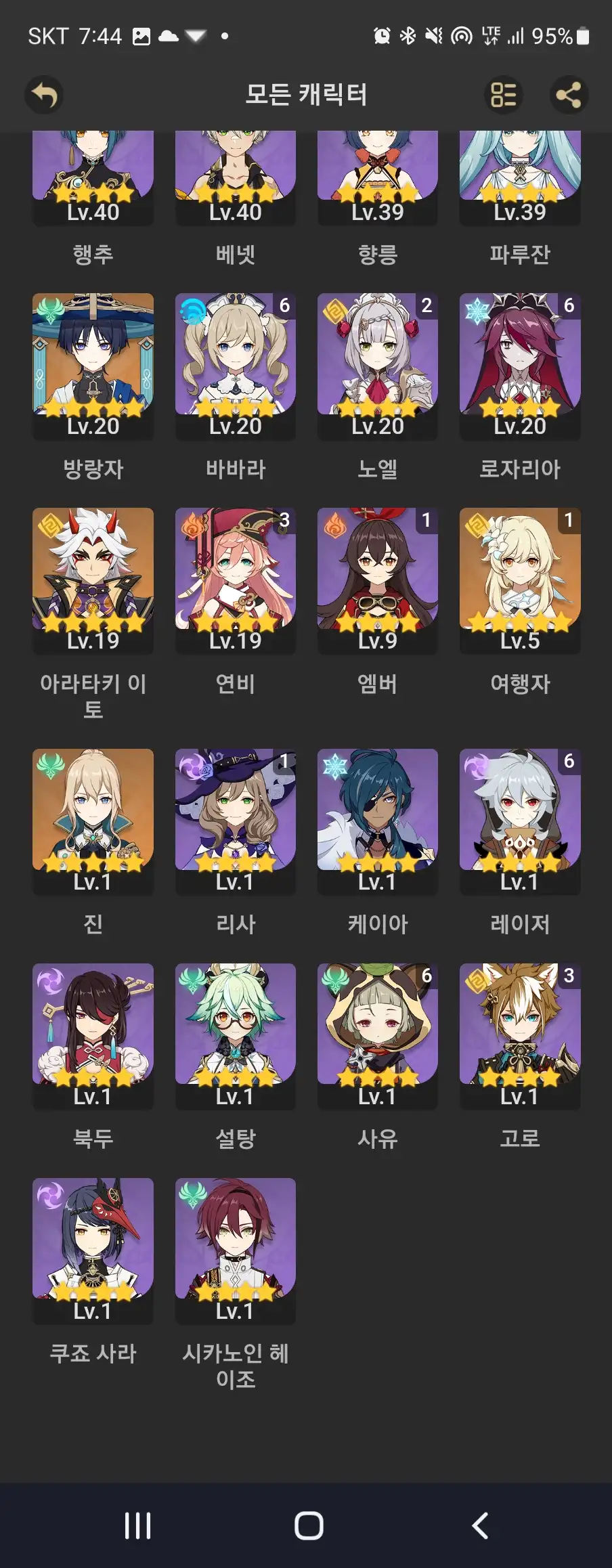Viewport: 612px width, 1568px height.
Task: Open 방랑자 character card
Action: [93, 366]
